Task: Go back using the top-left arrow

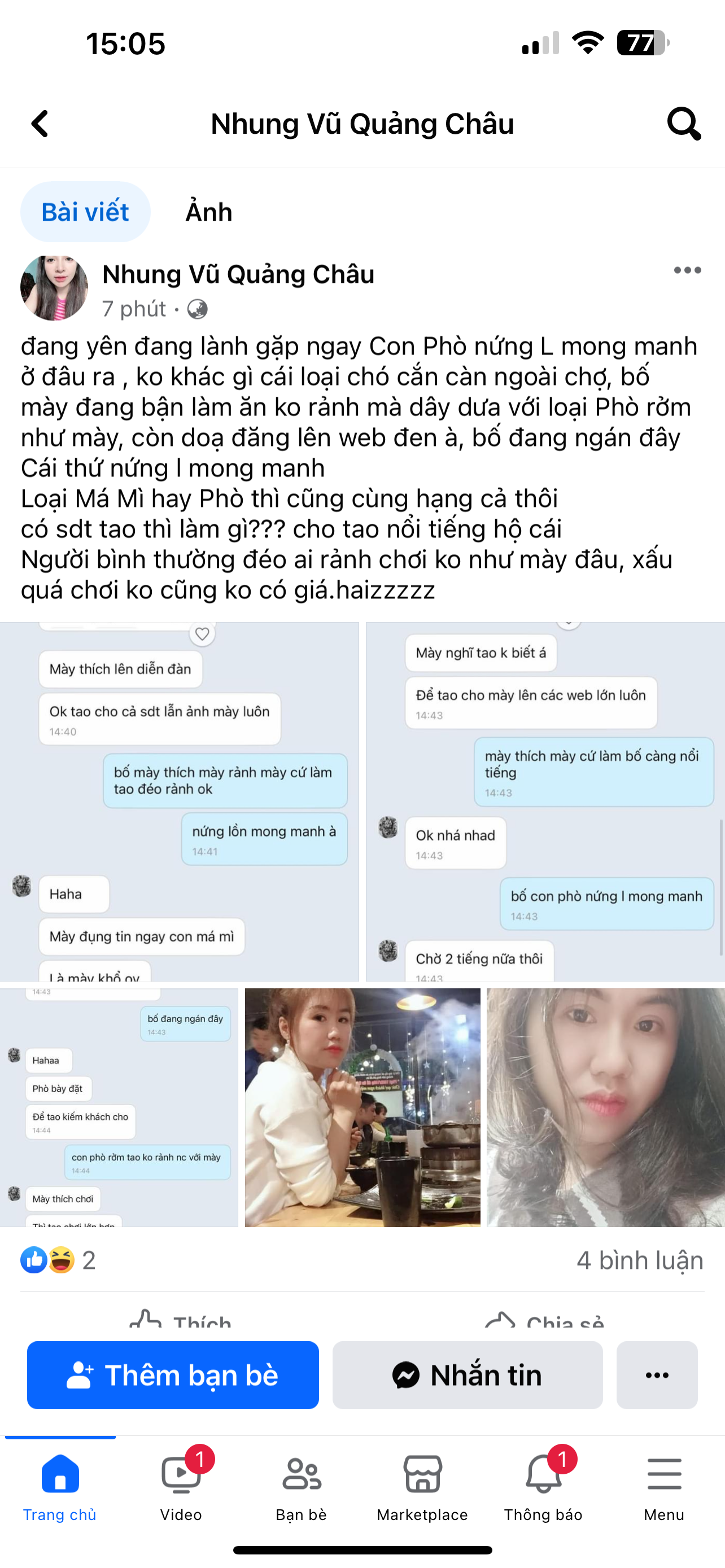Action: click(40, 124)
